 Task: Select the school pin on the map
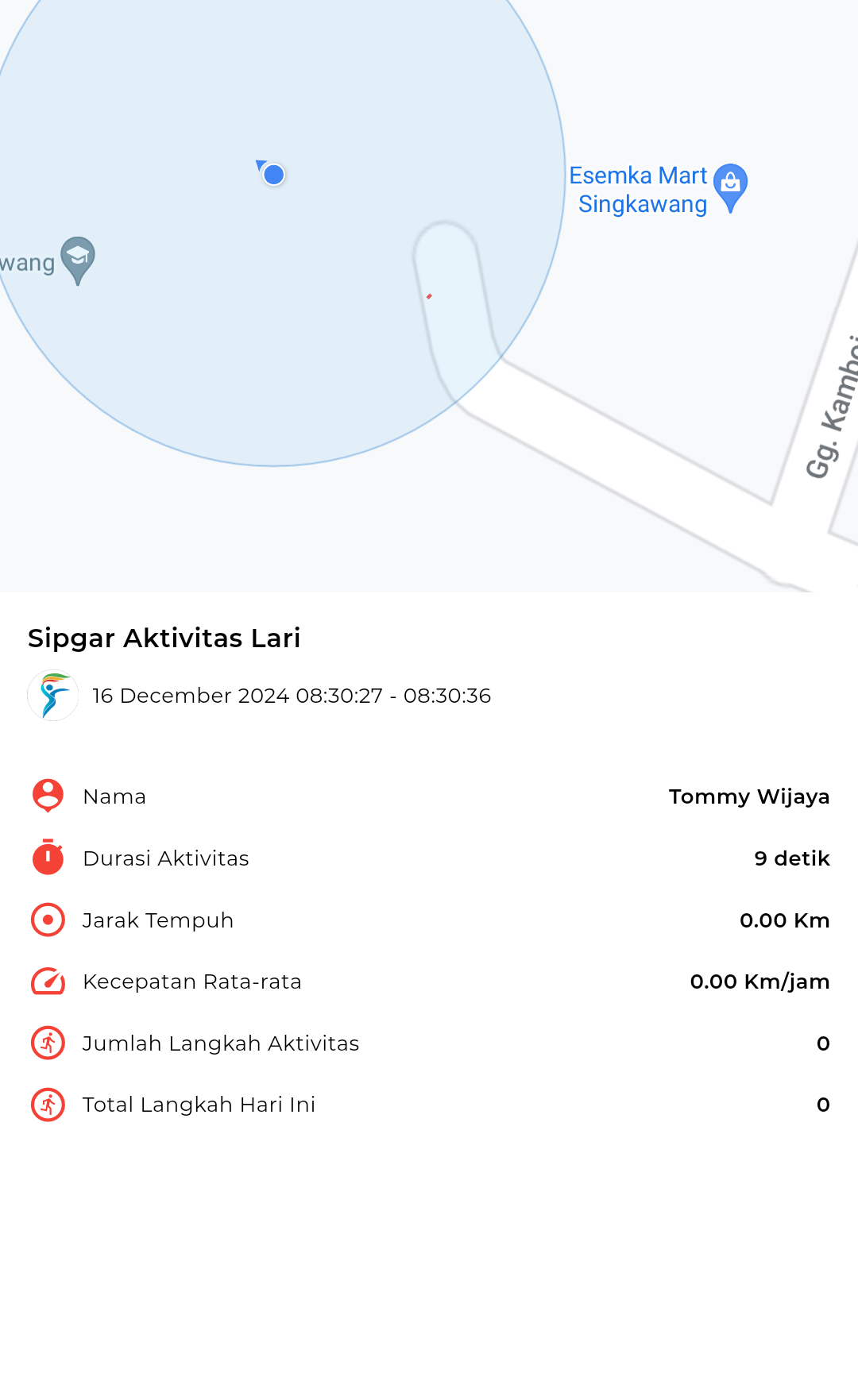78,260
